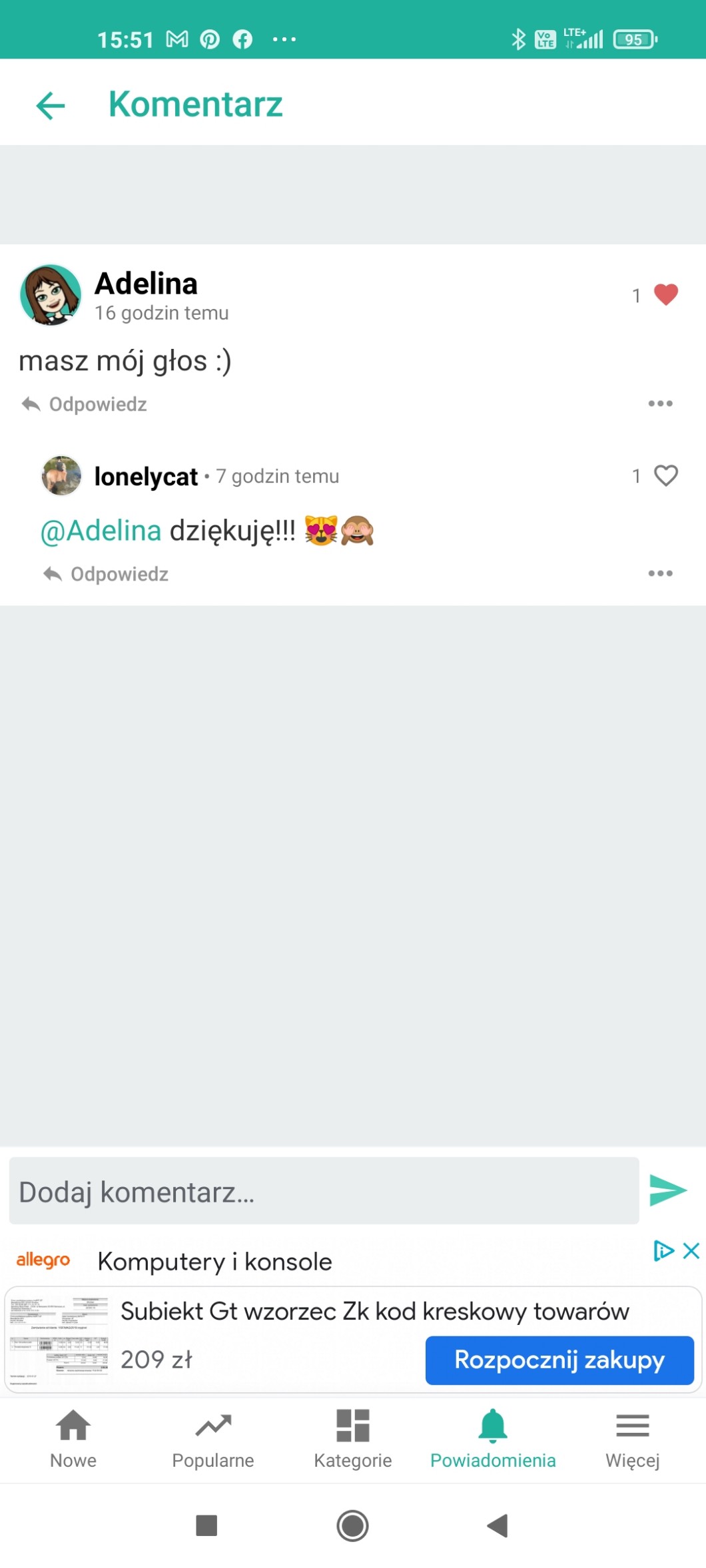Close the allegro ad banner
The width and height of the screenshot is (706, 1568).
tap(691, 1250)
